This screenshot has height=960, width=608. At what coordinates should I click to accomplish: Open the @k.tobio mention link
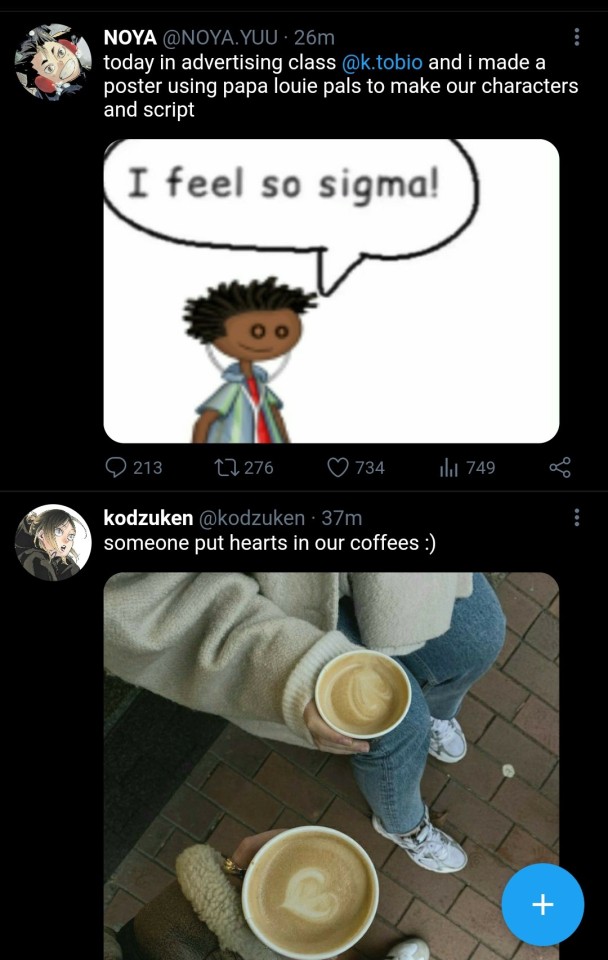[x=382, y=62]
